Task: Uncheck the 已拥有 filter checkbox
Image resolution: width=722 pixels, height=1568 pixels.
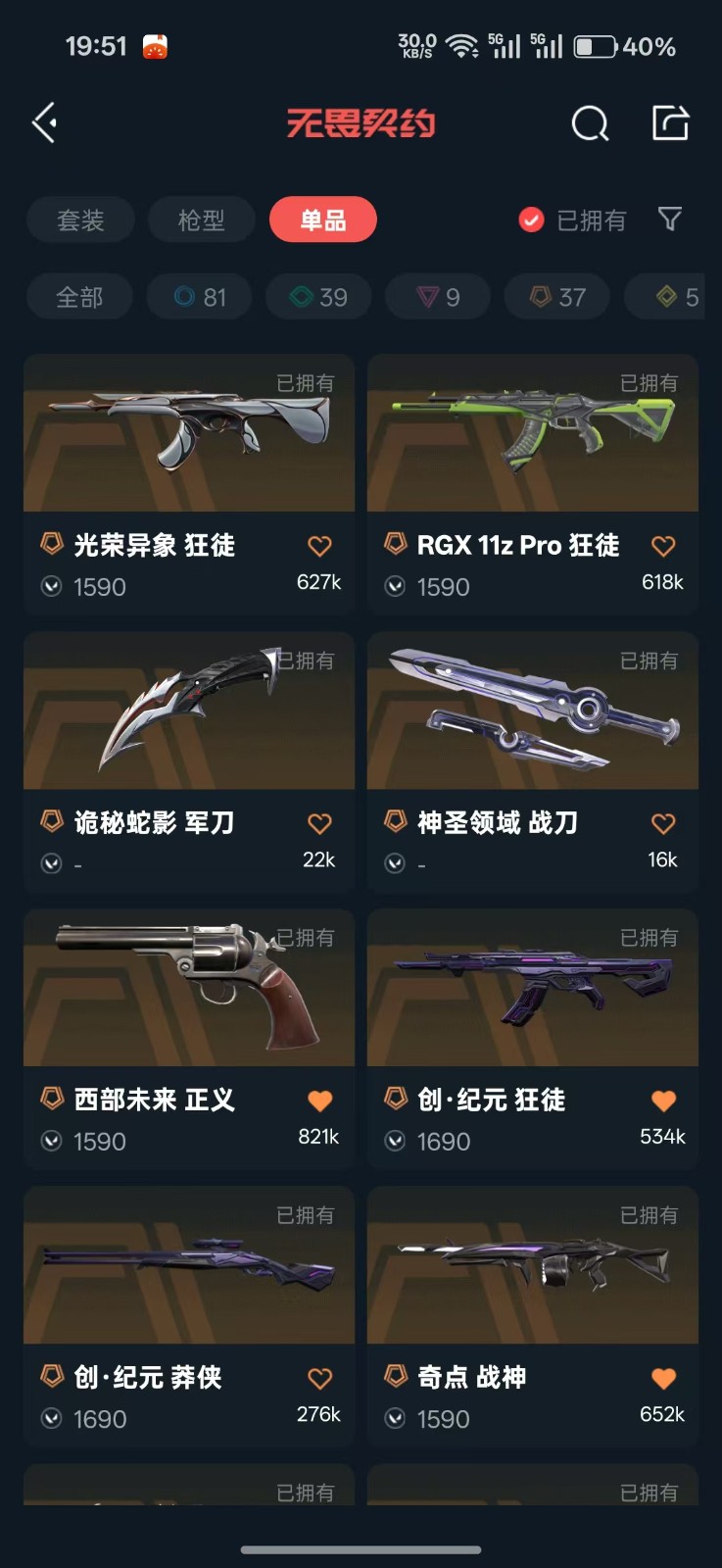Action: (x=531, y=220)
